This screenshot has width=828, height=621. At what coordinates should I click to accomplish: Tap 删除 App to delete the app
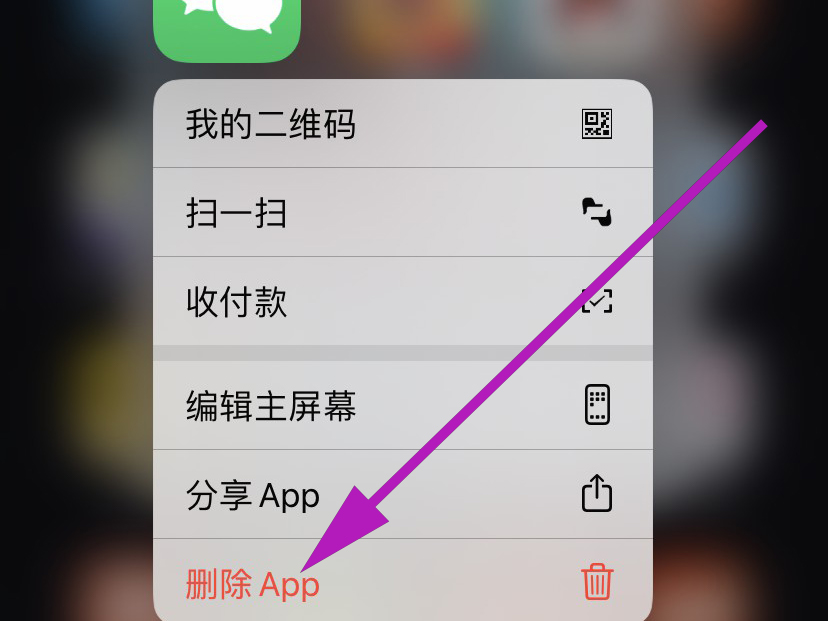coord(400,583)
